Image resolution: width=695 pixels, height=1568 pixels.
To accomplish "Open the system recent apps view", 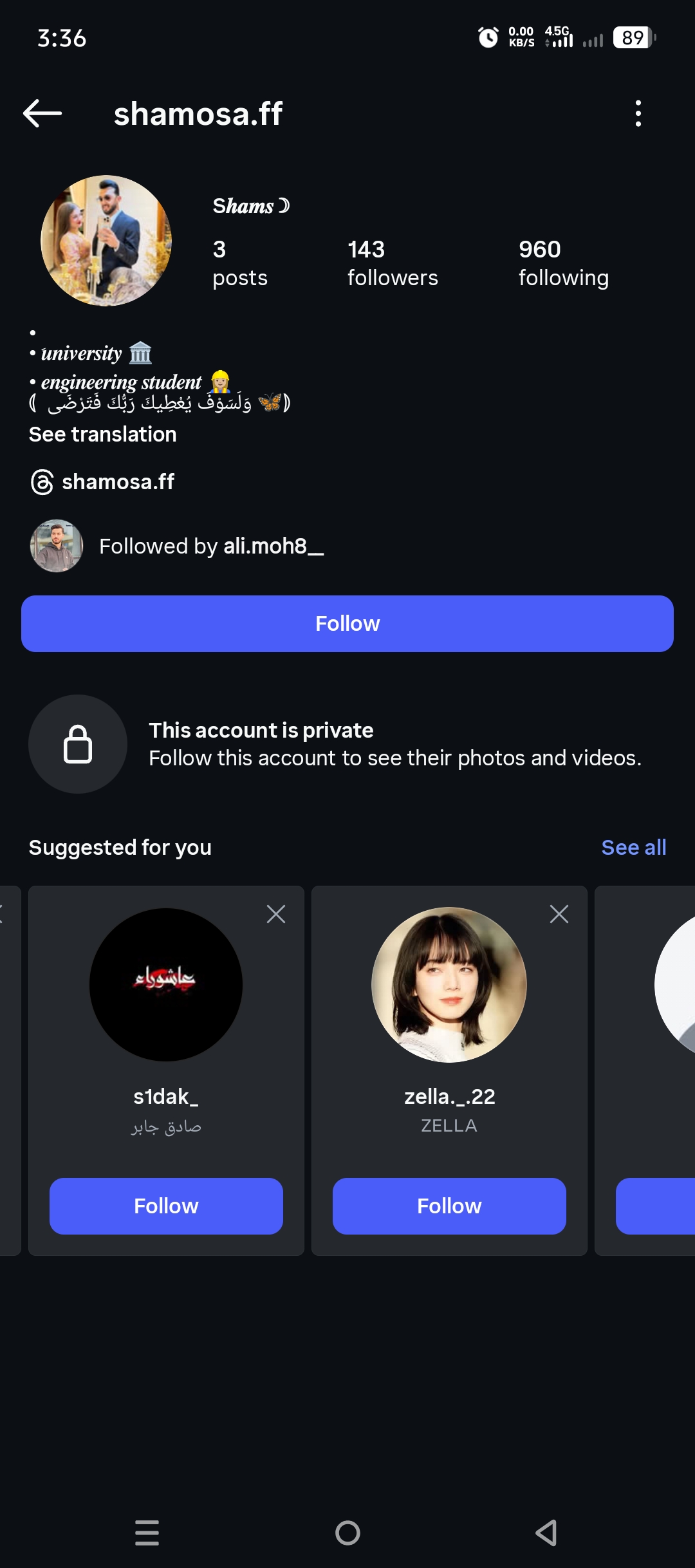I will (147, 1533).
